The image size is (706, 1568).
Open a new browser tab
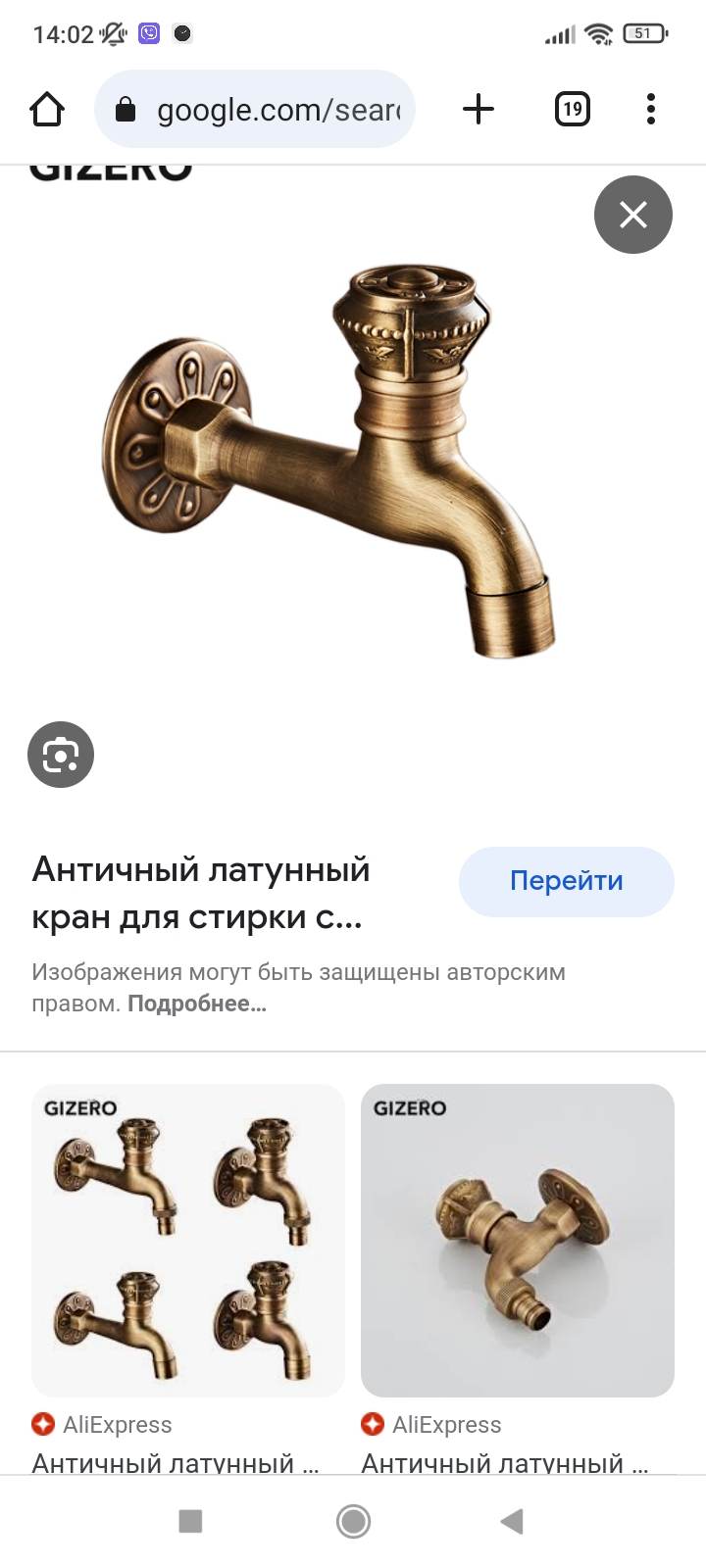coord(479,109)
